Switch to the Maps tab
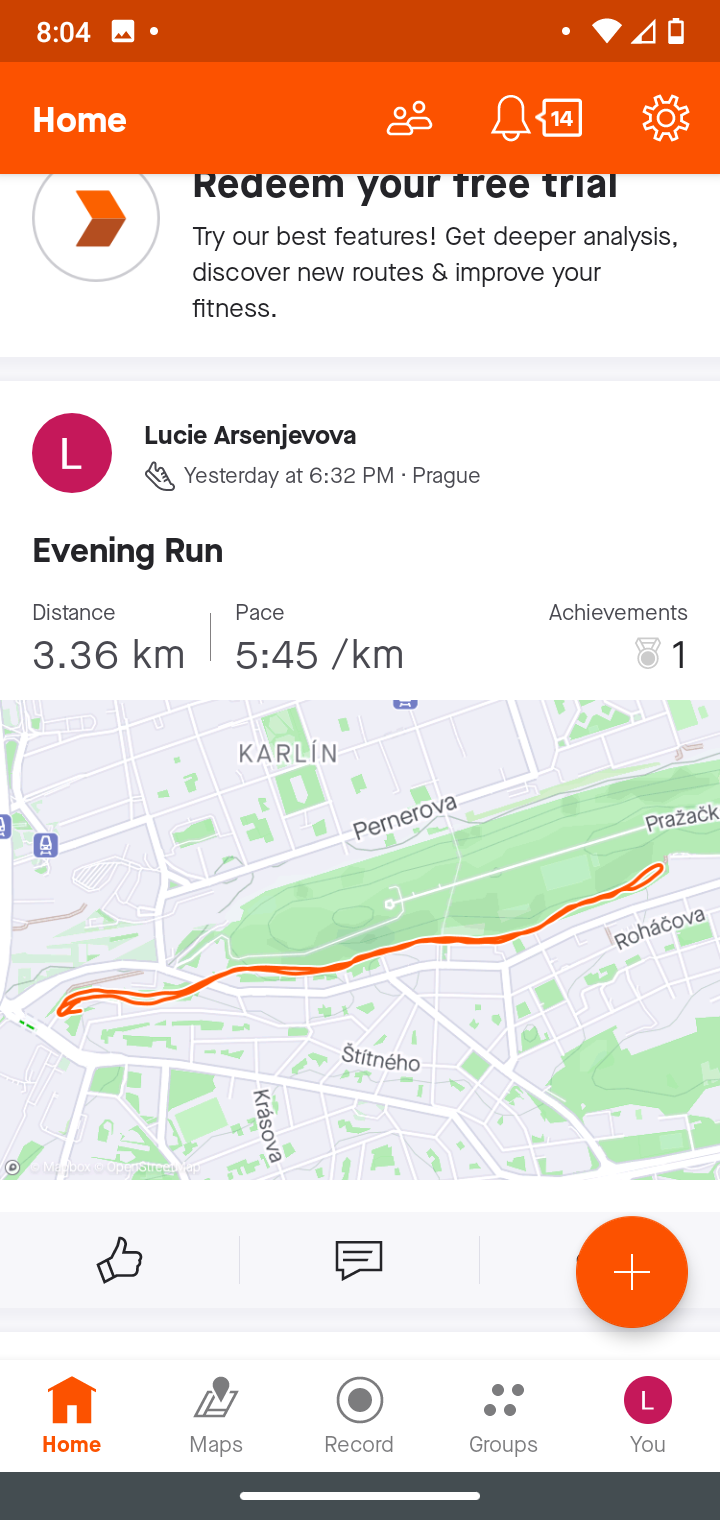This screenshot has width=720, height=1520. 216,1415
